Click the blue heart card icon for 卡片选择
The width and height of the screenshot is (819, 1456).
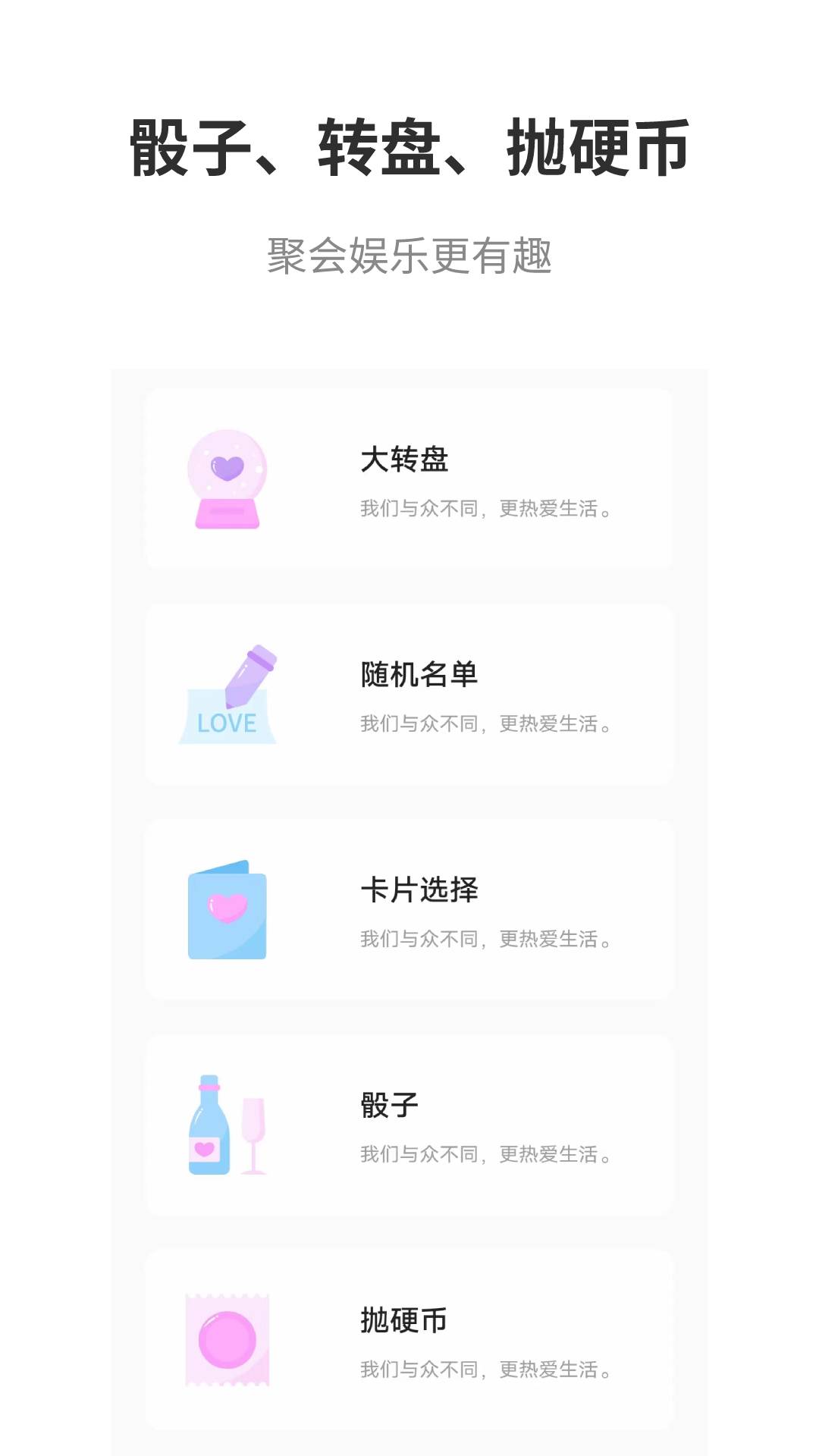coord(227,908)
